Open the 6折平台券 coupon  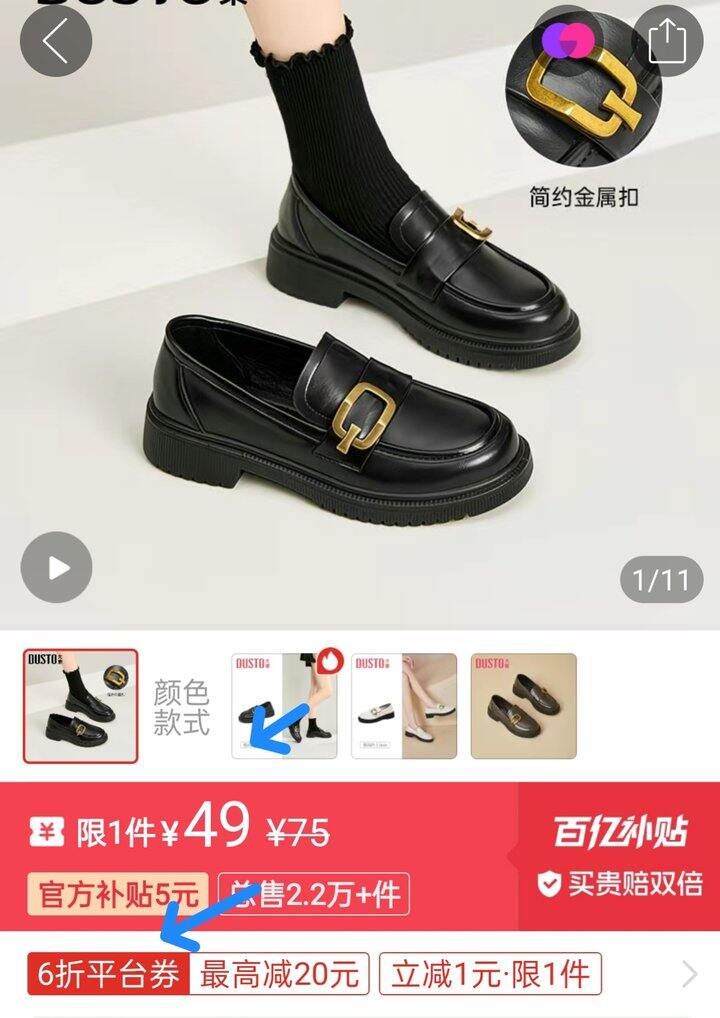[x=108, y=974]
